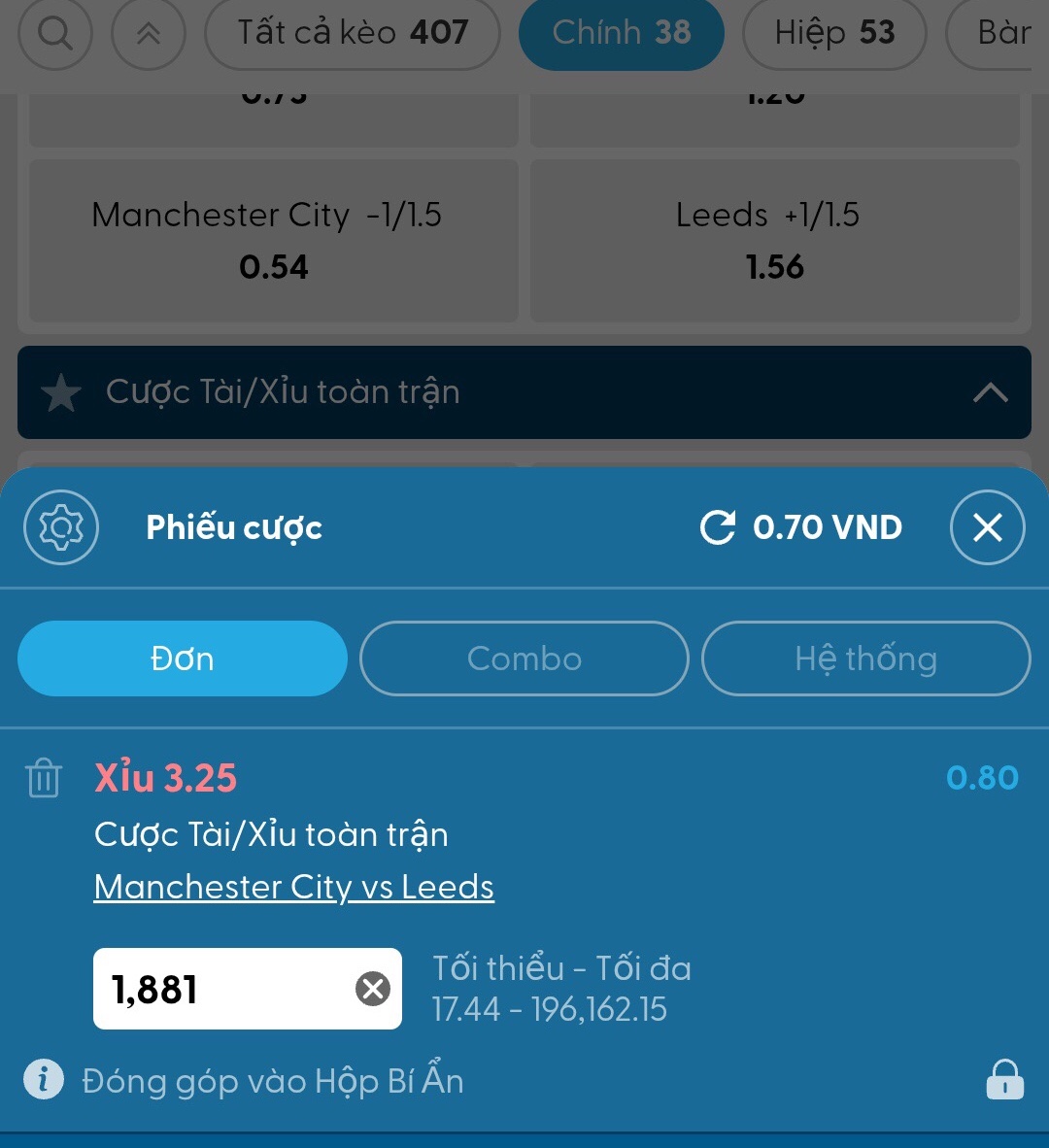Edit the 1,881 stake amount field
The image size is (1049, 1148).
[223, 989]
